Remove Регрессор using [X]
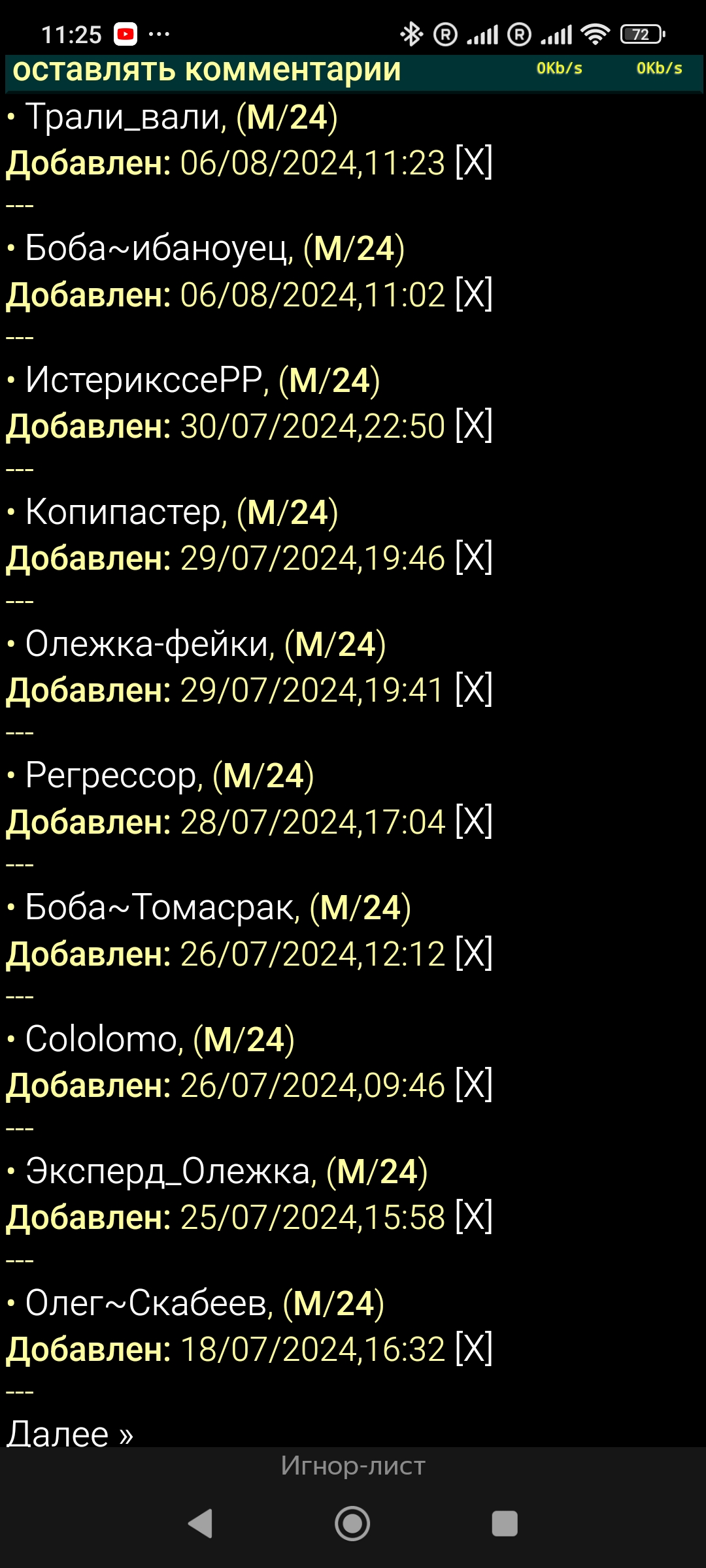Viewport: 706px width, 1568px height. pyautogui.click(x=473, y=822)
